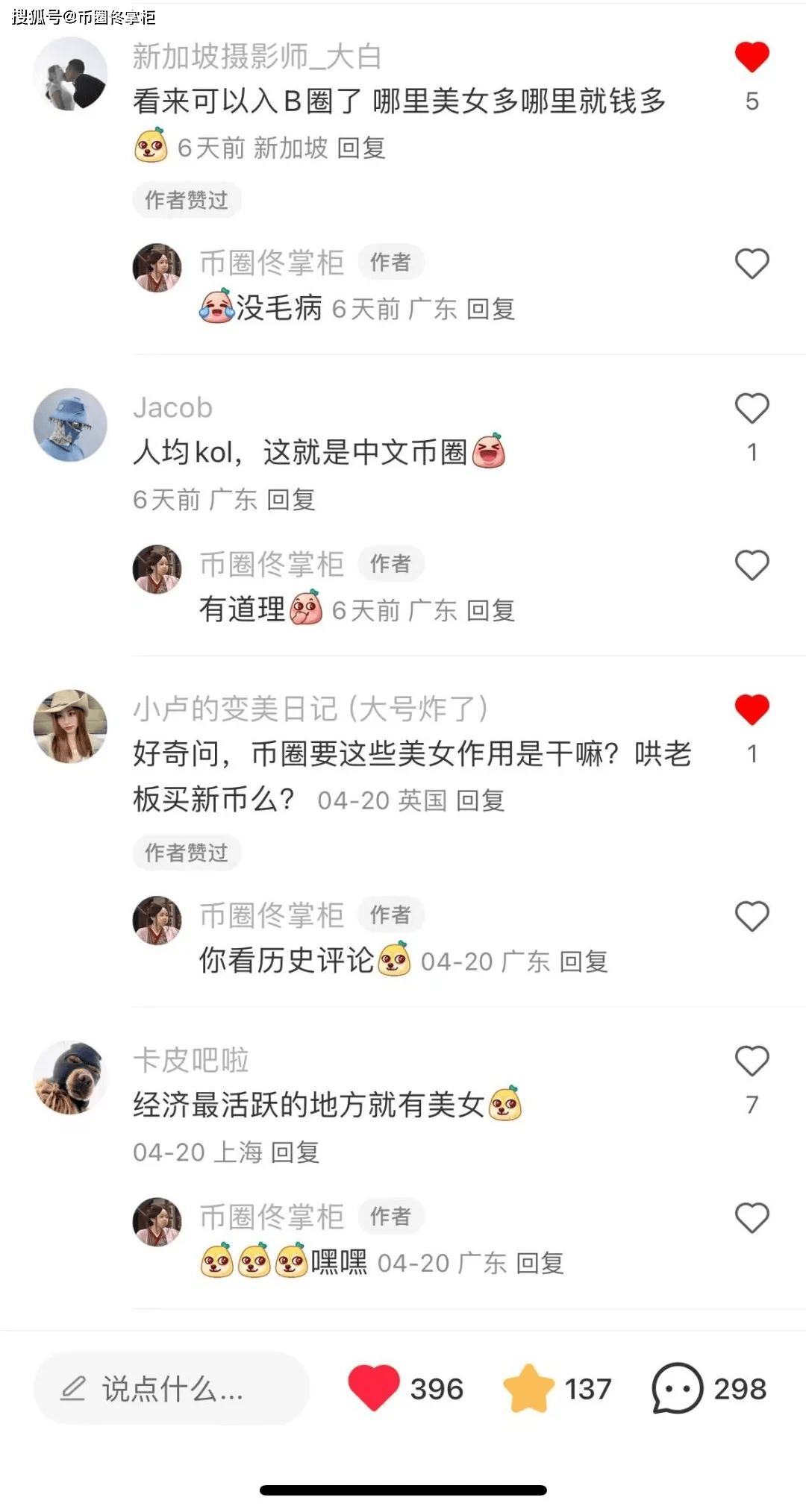Tap the heart beside author's reply 你看历史评论
The width and height of the screenshot is (806, 1512).
point(751,916)
